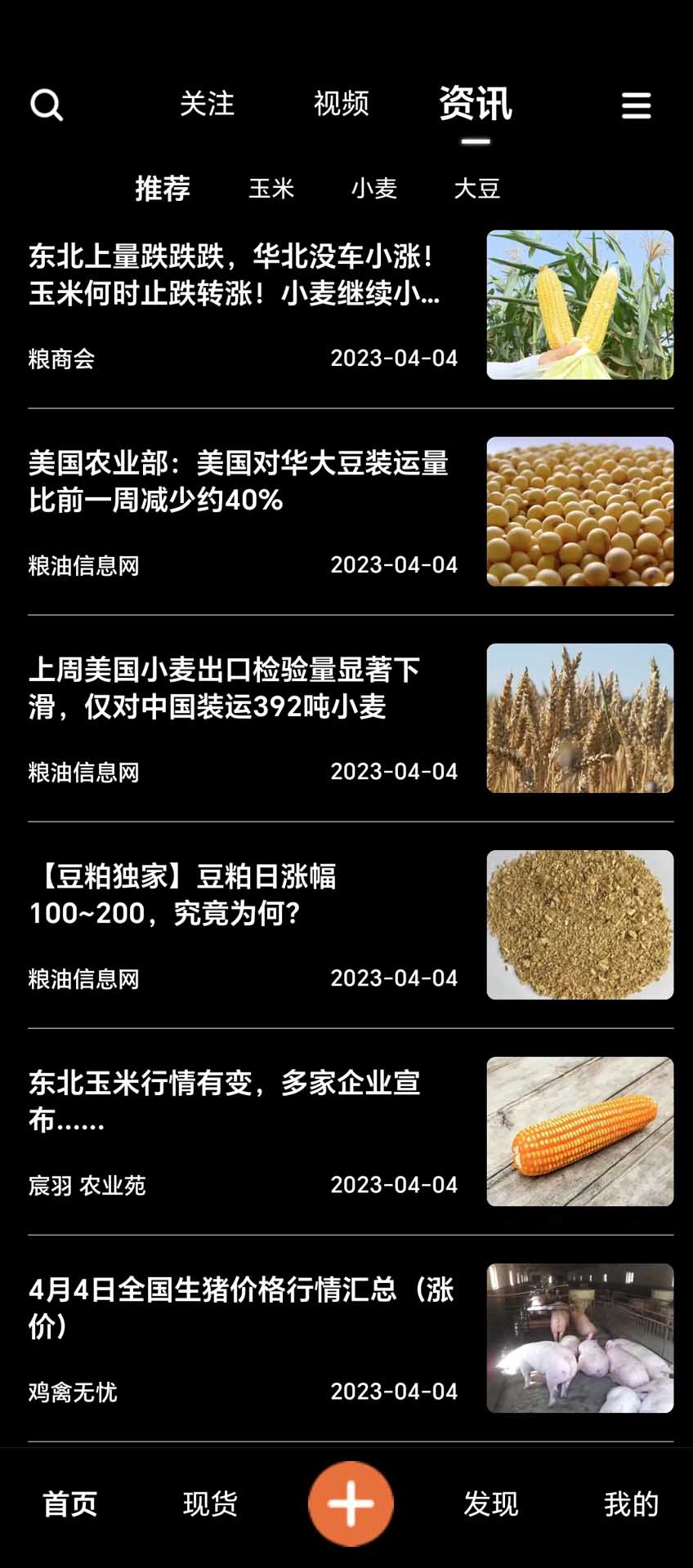Image resolution: width=693 pixels, height=1568 pixels.
Task: Select the 推荐 recommended category
Action: pyautogui.click(x=163, y=189)
